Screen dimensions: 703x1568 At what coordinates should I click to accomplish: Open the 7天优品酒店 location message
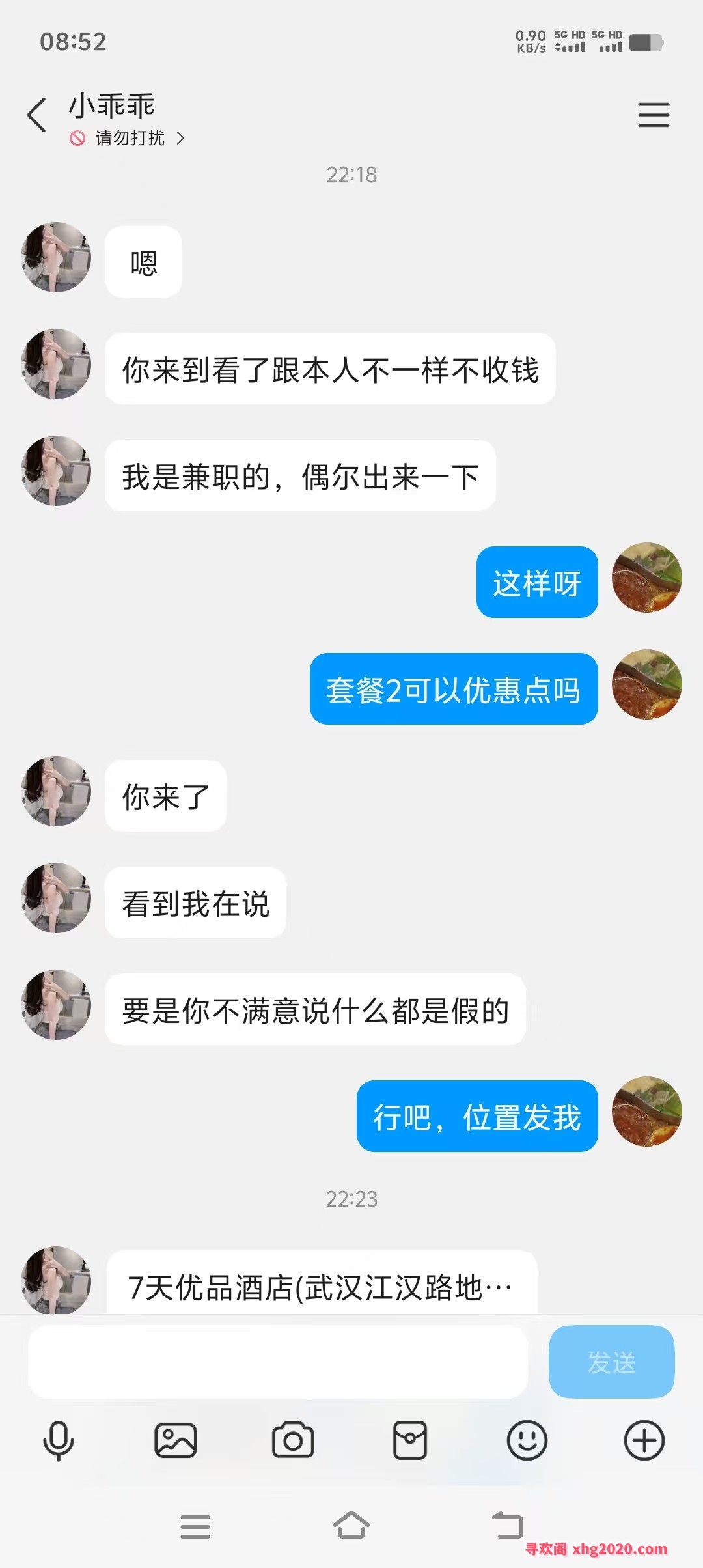(x=322, y=1287)
